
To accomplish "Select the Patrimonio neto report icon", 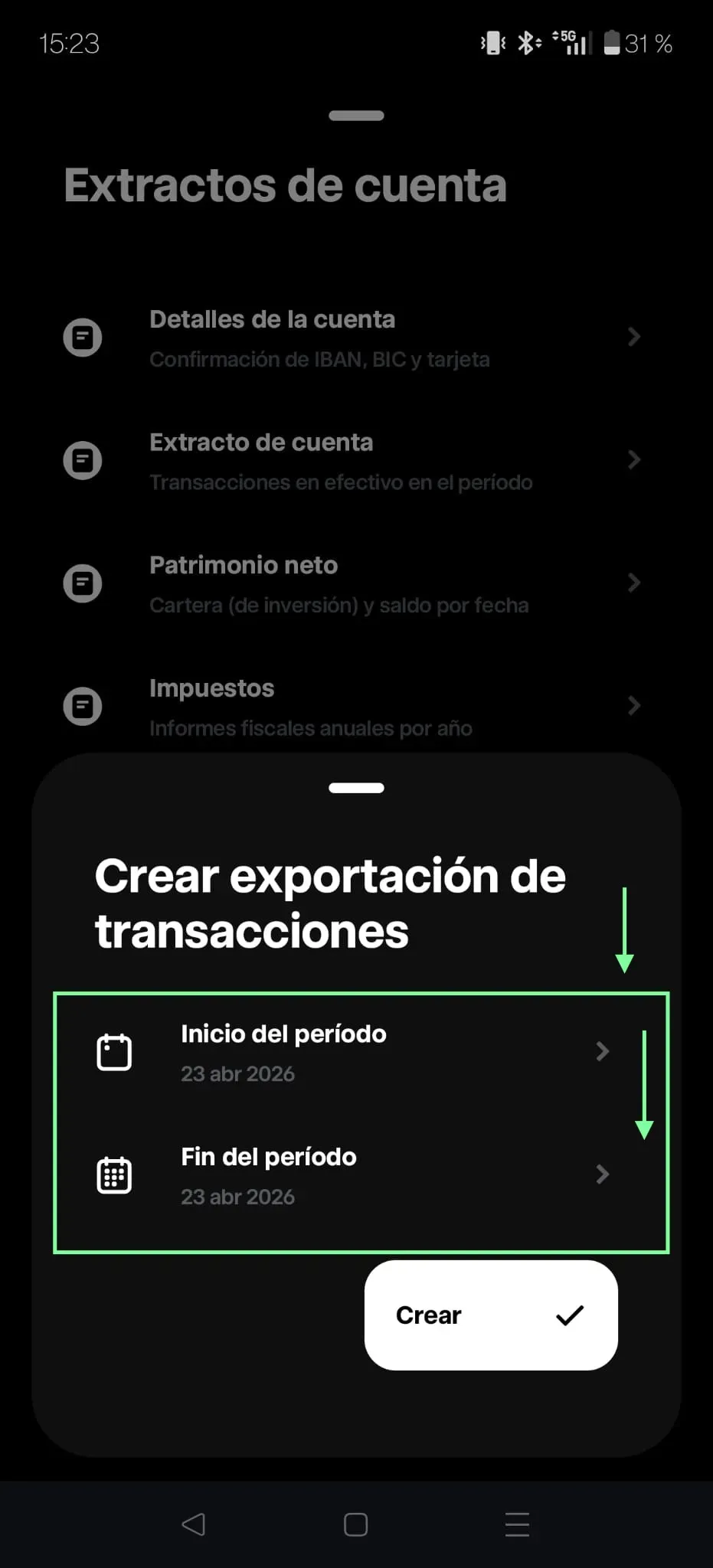I will click(x=82, y=583).
